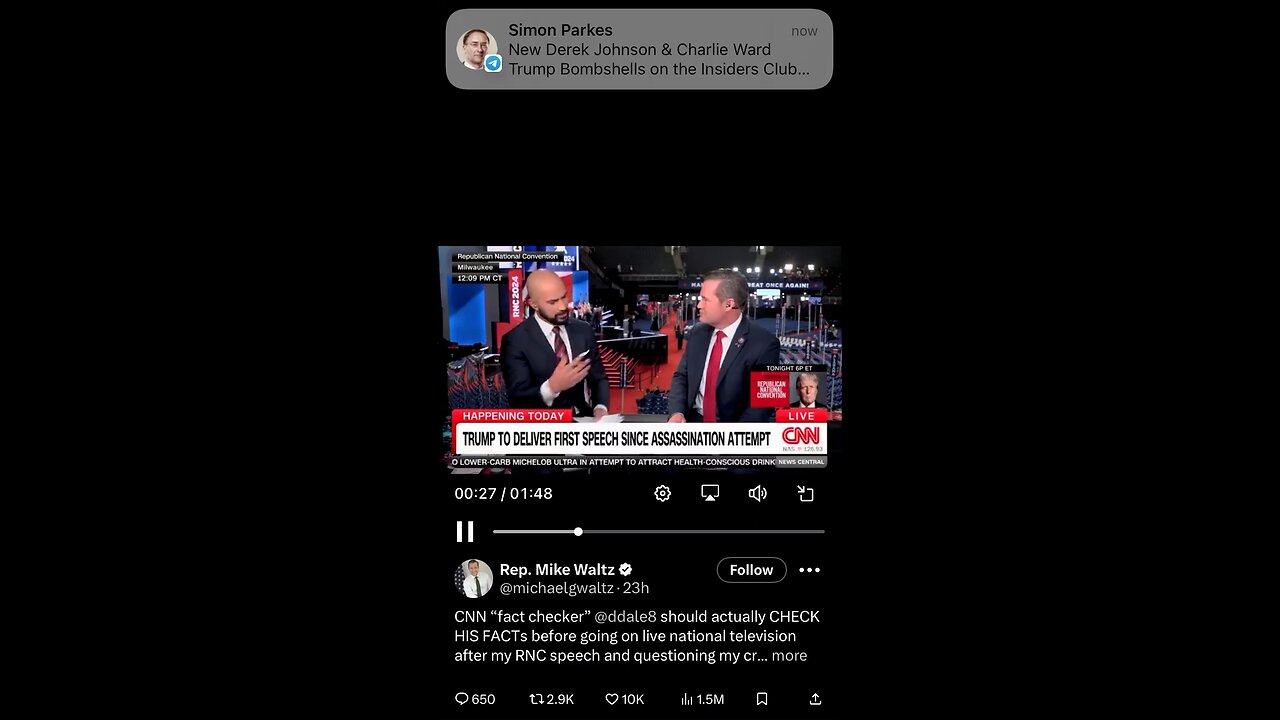1280x720 pixels.
Task: Mute the video sound
Action: 758,493
